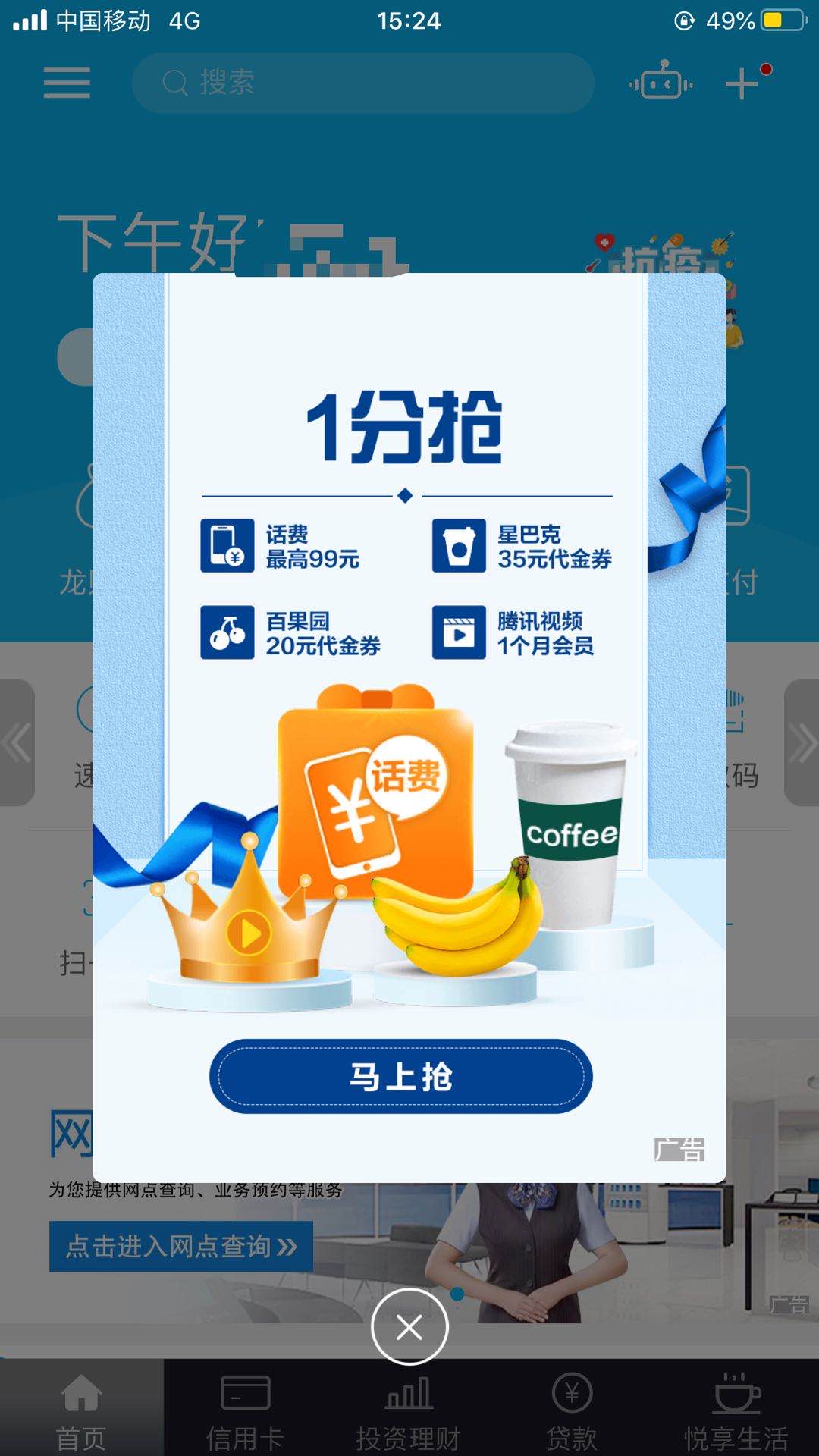Open the plus menu
Screen dimensions: 819x1456
743,83
